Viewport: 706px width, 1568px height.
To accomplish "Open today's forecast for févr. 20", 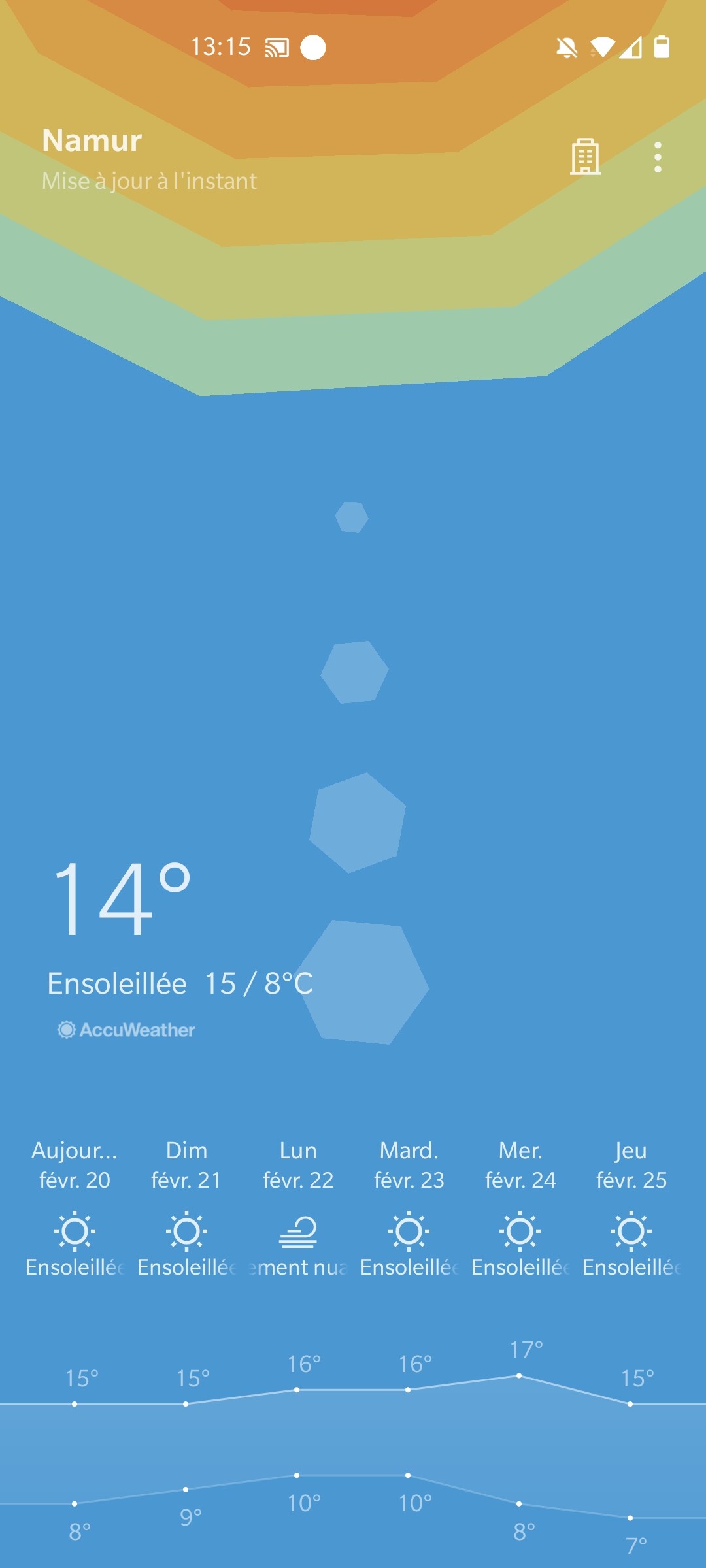I will coord(75,1209).
